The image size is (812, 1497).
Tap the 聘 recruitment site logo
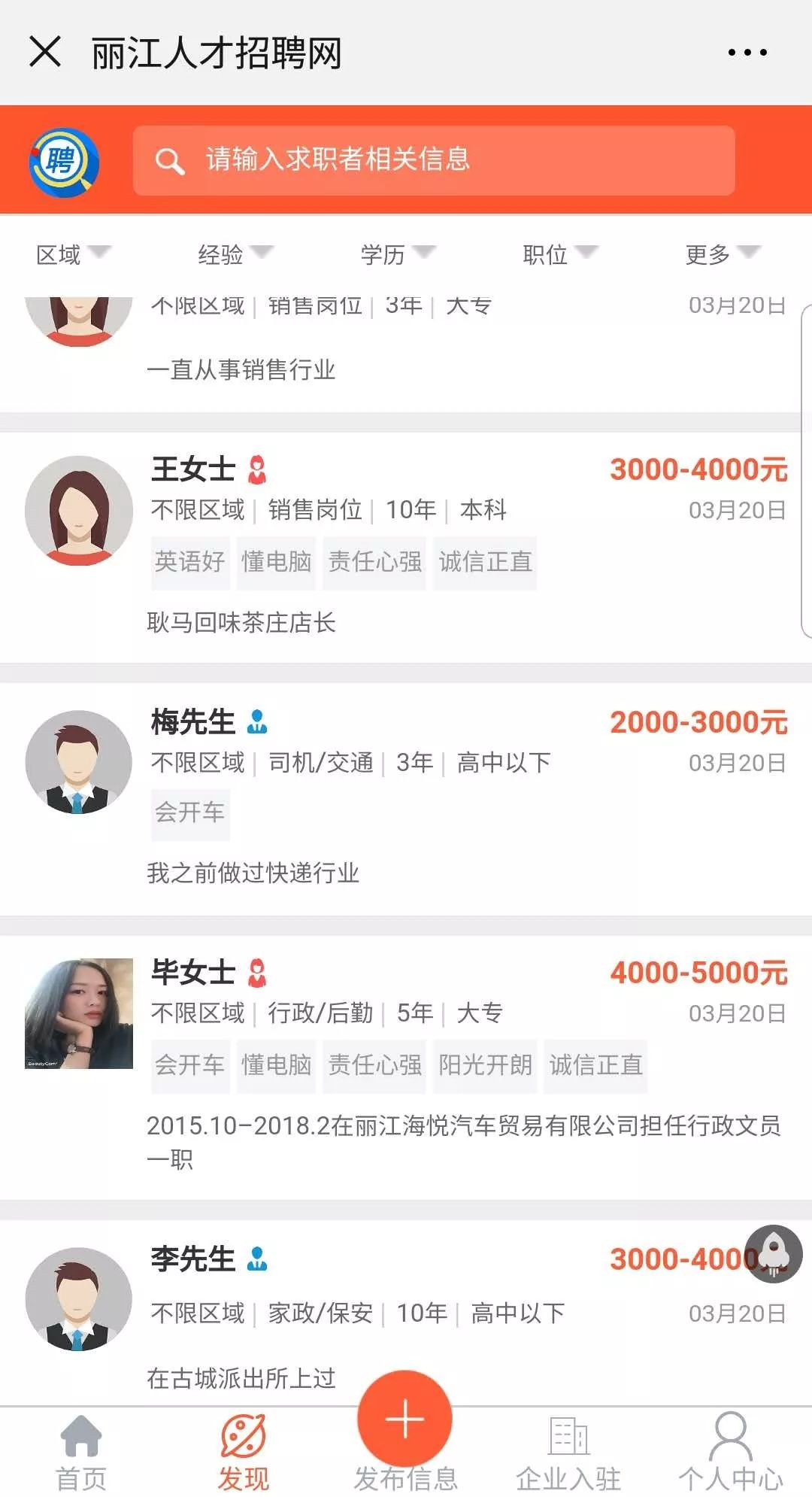click(64, 162)
